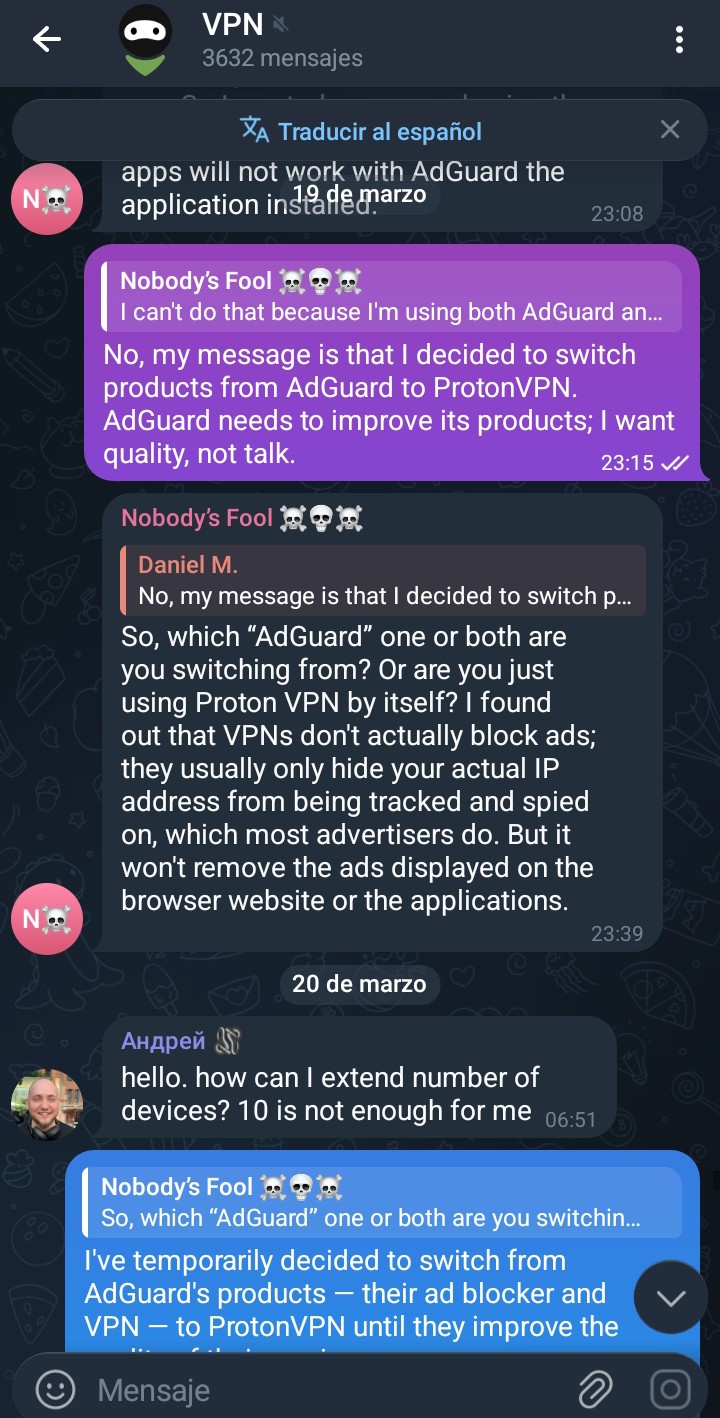Jump to quoted Daniel M. message

(x=383, y=581)
